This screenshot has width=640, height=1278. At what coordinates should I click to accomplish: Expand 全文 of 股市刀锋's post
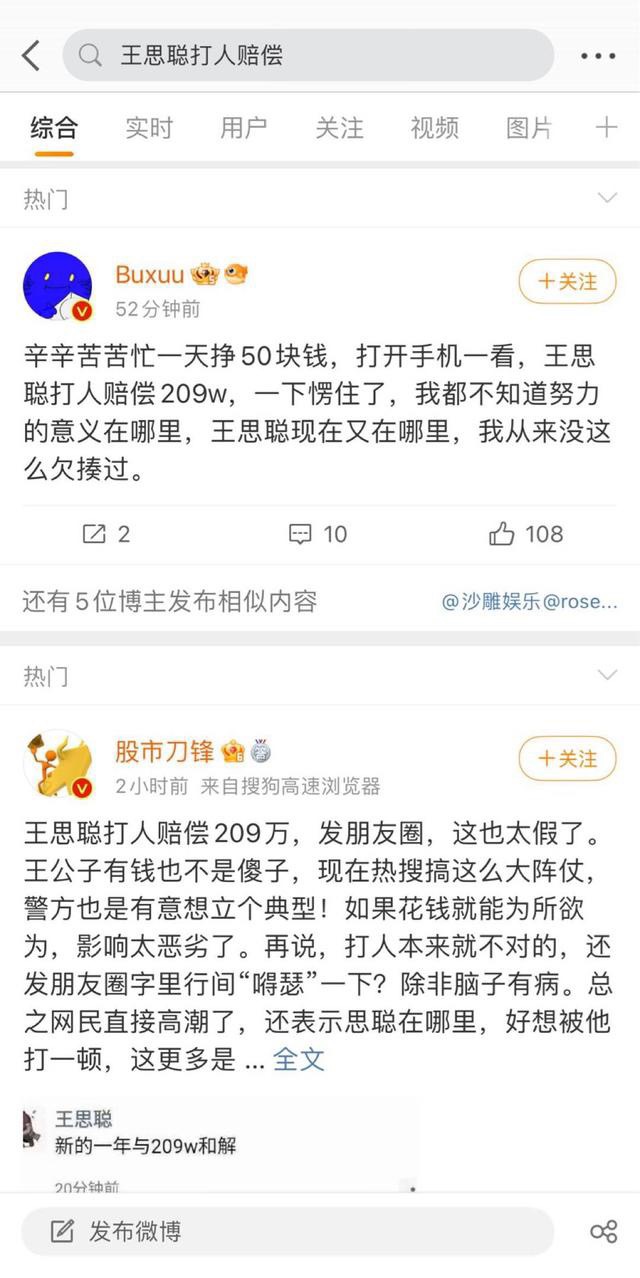[299, 1059]
